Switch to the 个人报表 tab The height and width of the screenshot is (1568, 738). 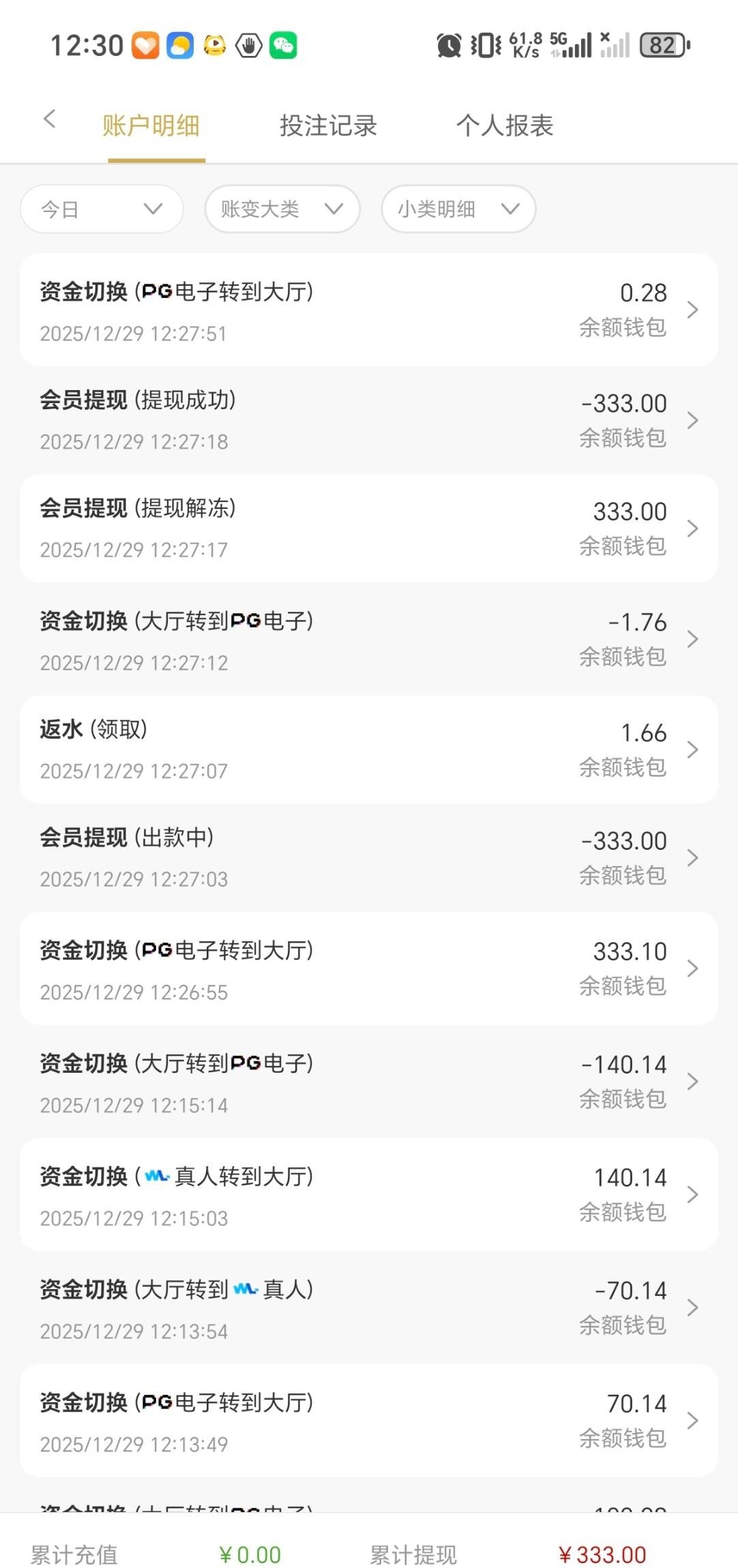(x=504, y=126)
